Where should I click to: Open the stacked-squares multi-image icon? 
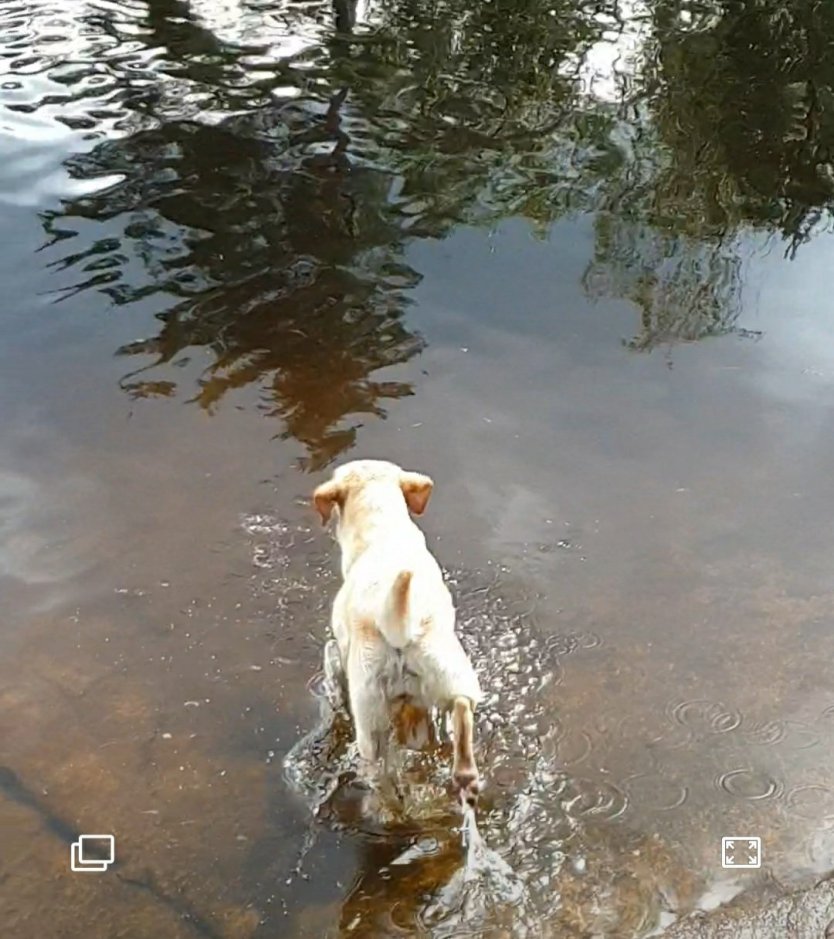[x=92, y=852]
